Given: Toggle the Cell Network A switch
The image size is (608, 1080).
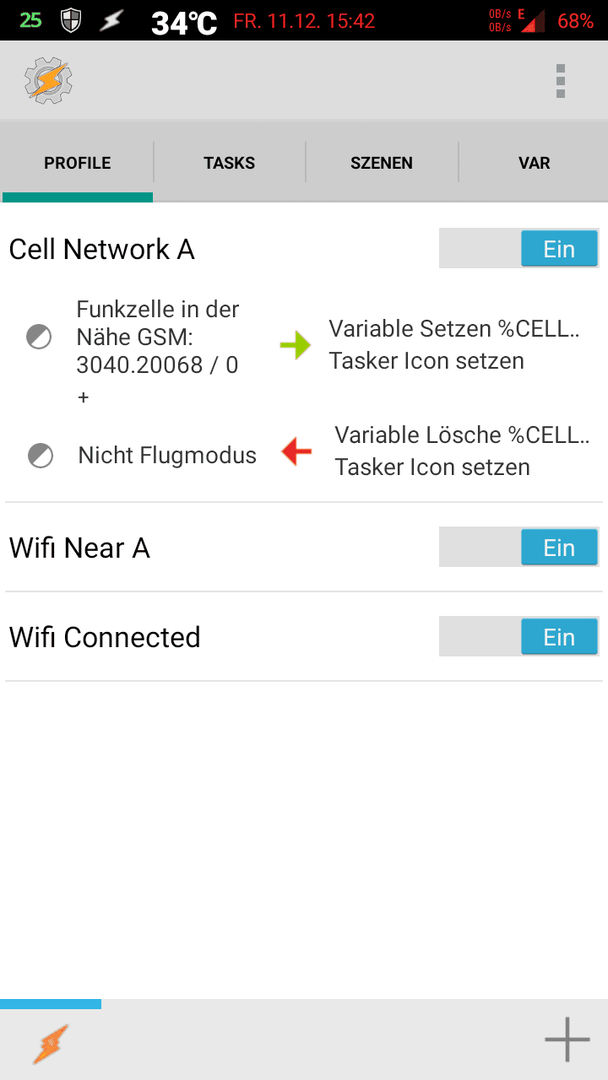Looking at the screenshot, I should (x=518, y=249).
